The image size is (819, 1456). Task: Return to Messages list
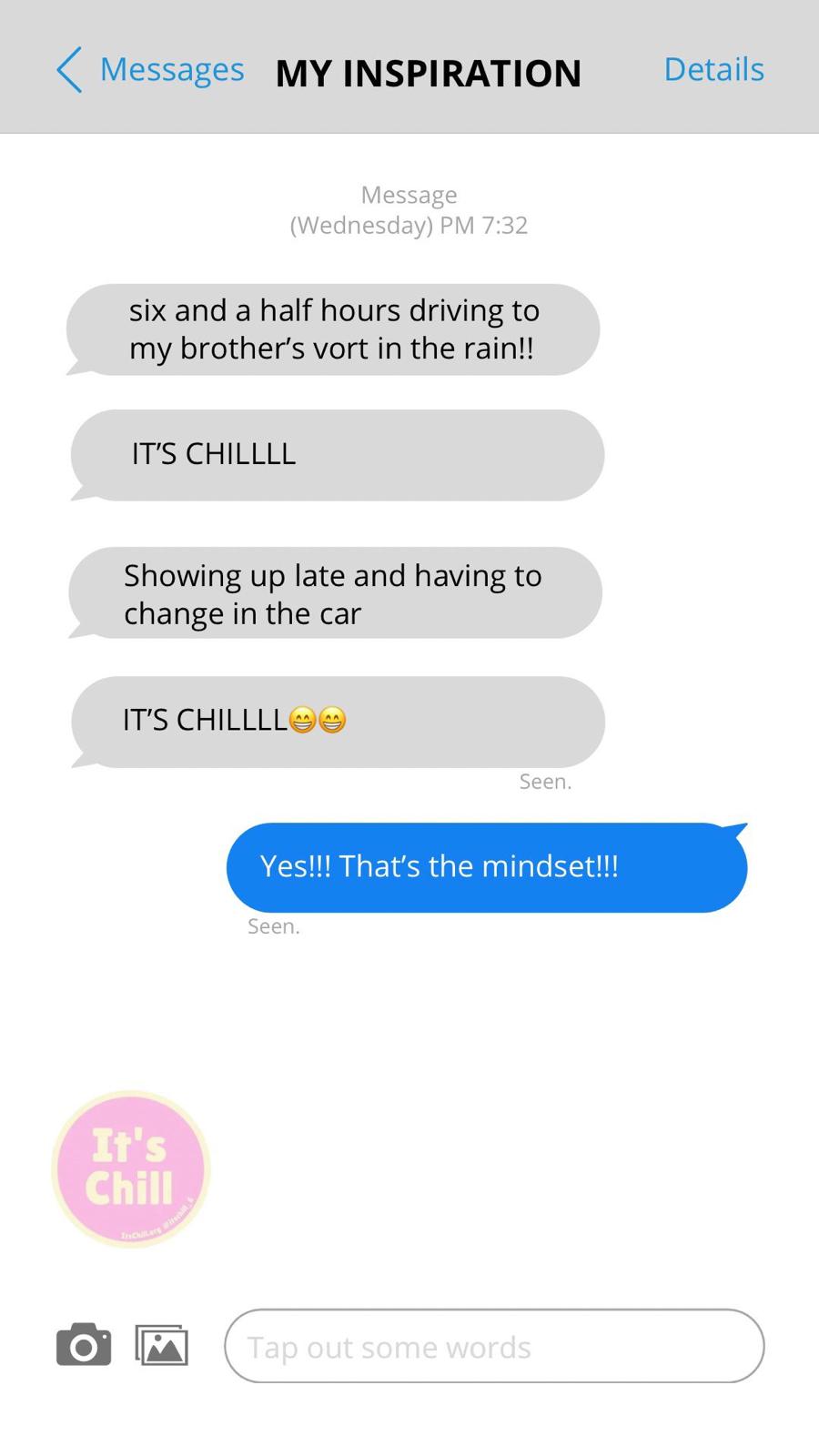click(171, 69)
